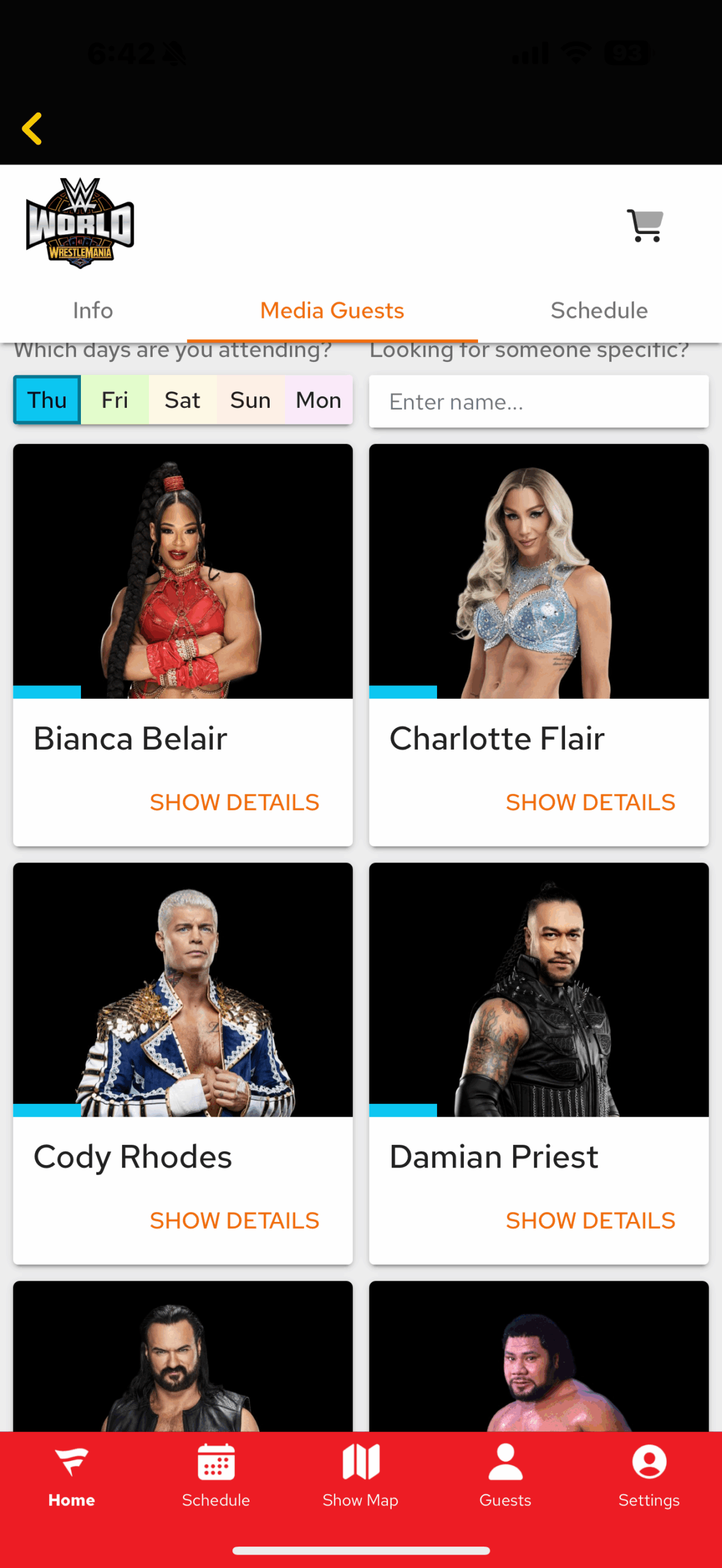Screen dimensions: 722x1568
Task: Switch to the Info tab
Action: point(93,311)
